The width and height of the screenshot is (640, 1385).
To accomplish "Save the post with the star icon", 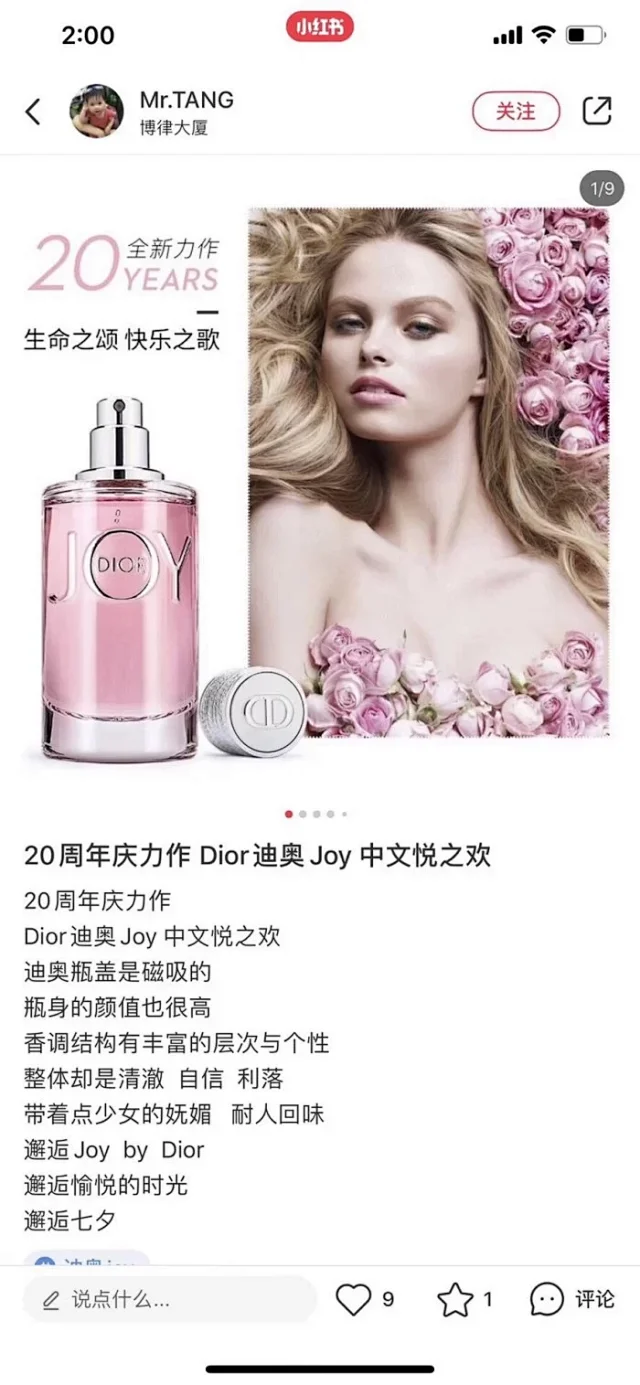I will pos(455,1300).
